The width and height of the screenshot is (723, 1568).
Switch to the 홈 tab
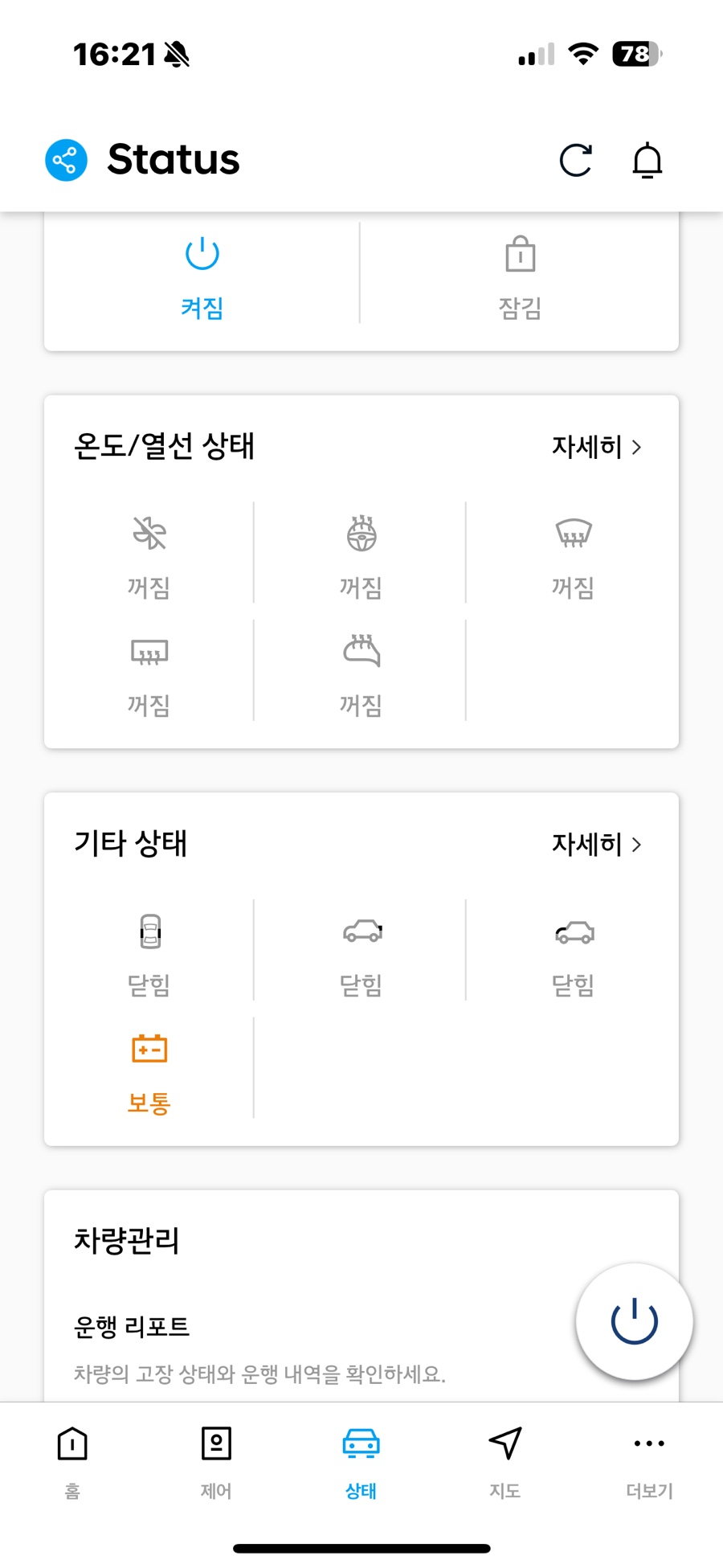pyautogui.click(x=72, y=1460)
